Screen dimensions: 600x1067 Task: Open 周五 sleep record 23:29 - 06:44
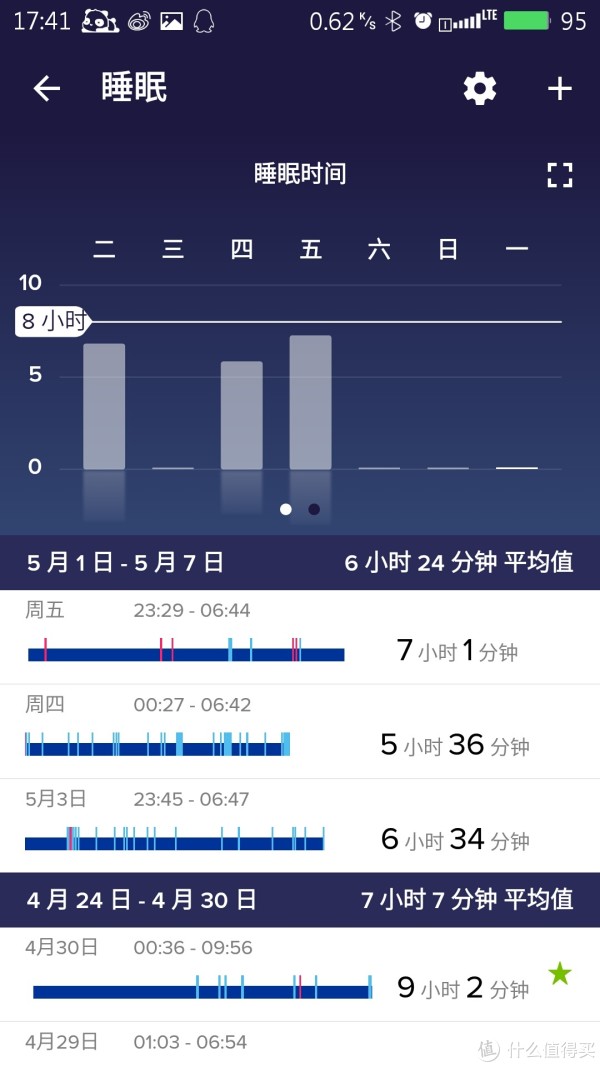point(300,637)
